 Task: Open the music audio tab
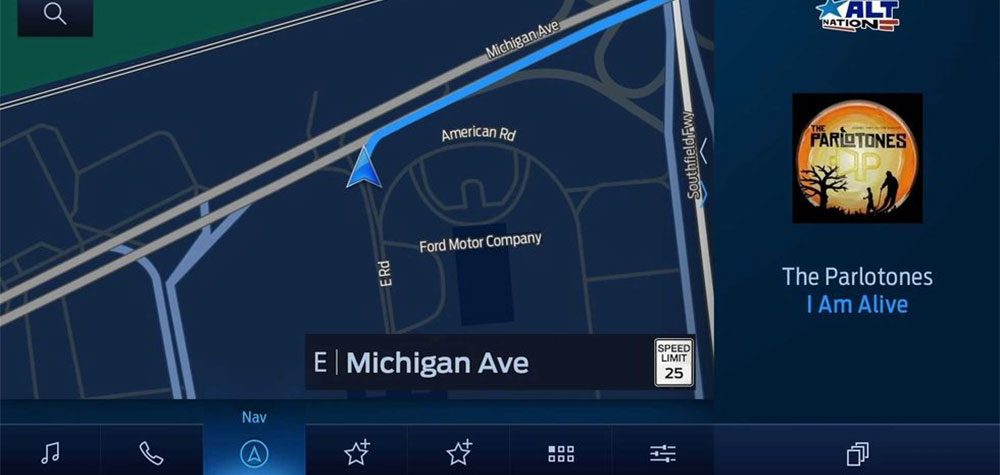coord(50,452)
